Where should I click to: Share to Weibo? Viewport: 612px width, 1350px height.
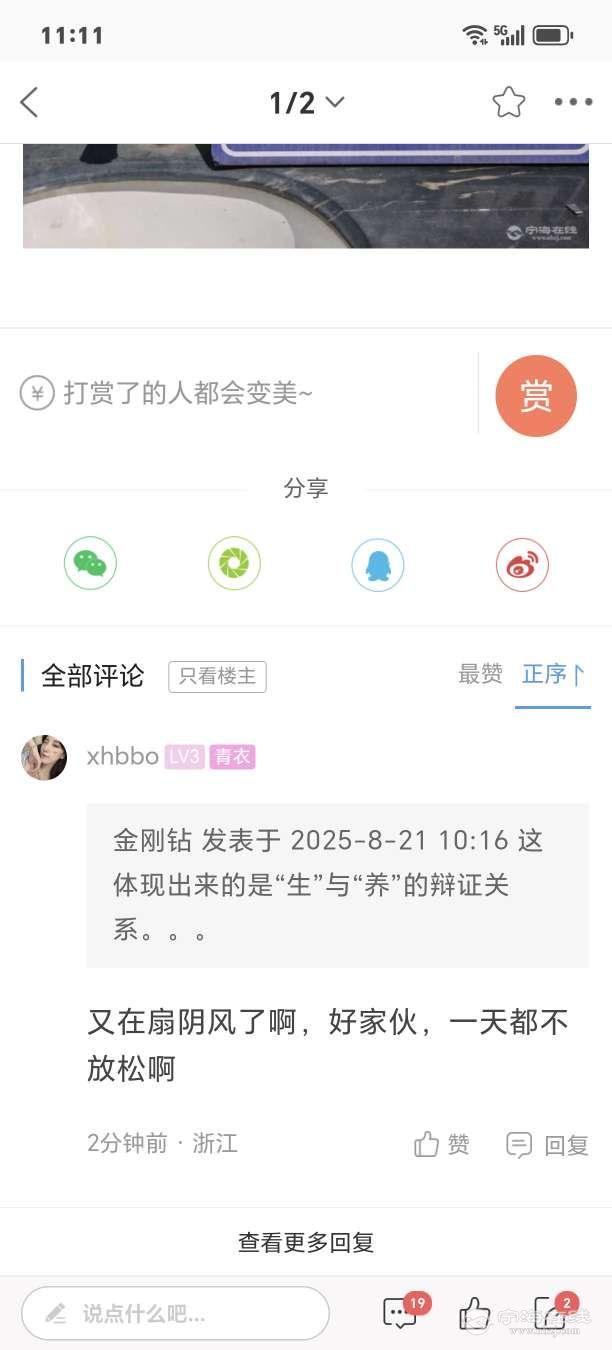coord(522,565)
